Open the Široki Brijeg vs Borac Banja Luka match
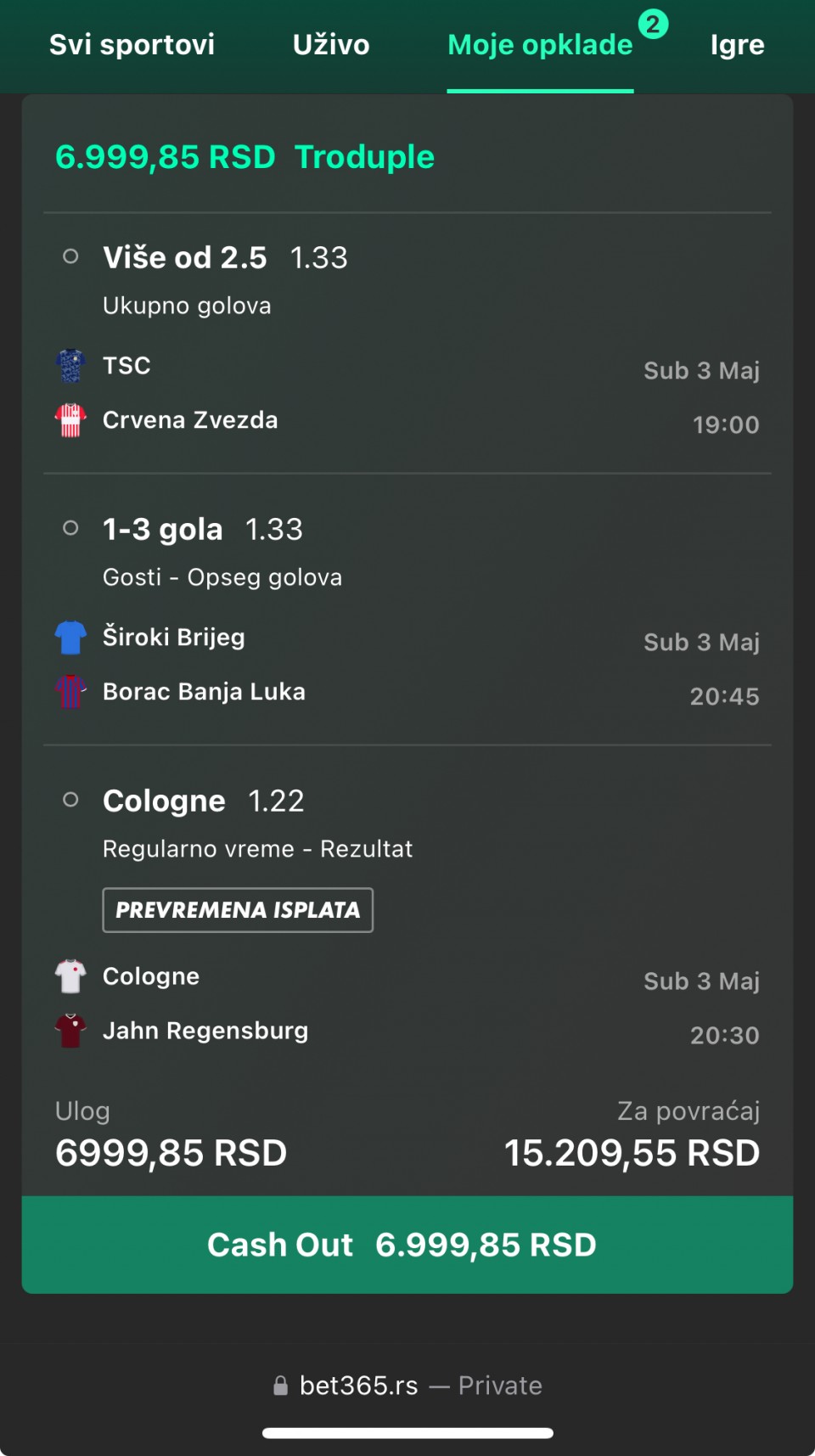Image resolution: width=815 pixels, height=1456 pixels. [x=407, y=665]
